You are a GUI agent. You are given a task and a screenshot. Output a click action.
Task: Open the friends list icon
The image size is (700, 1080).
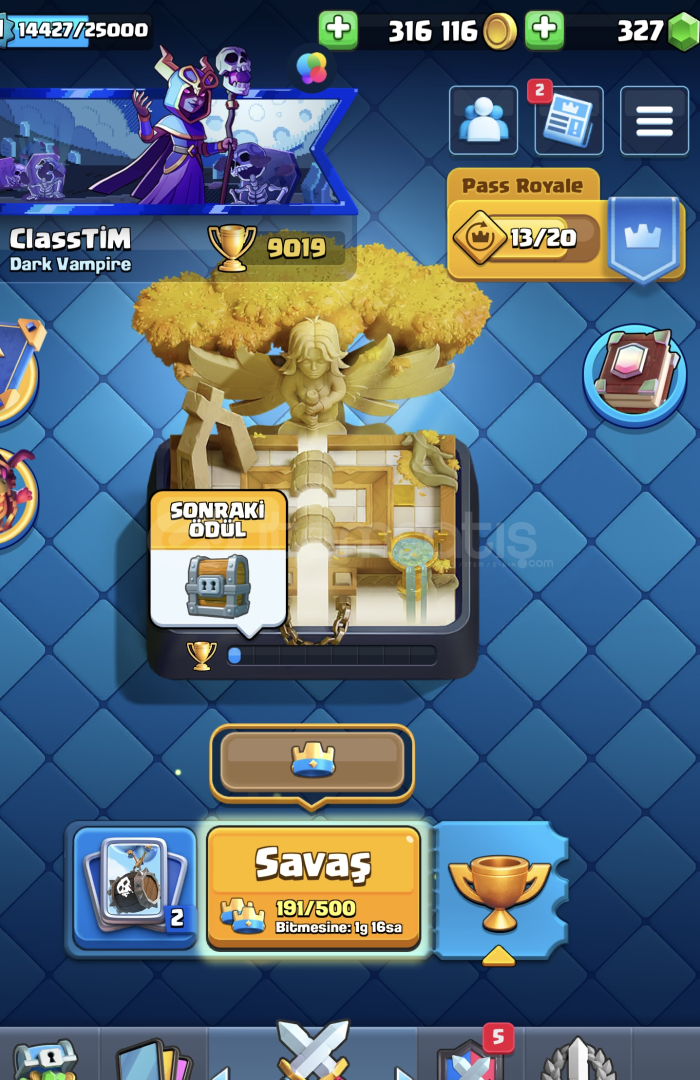coord(483,121)
